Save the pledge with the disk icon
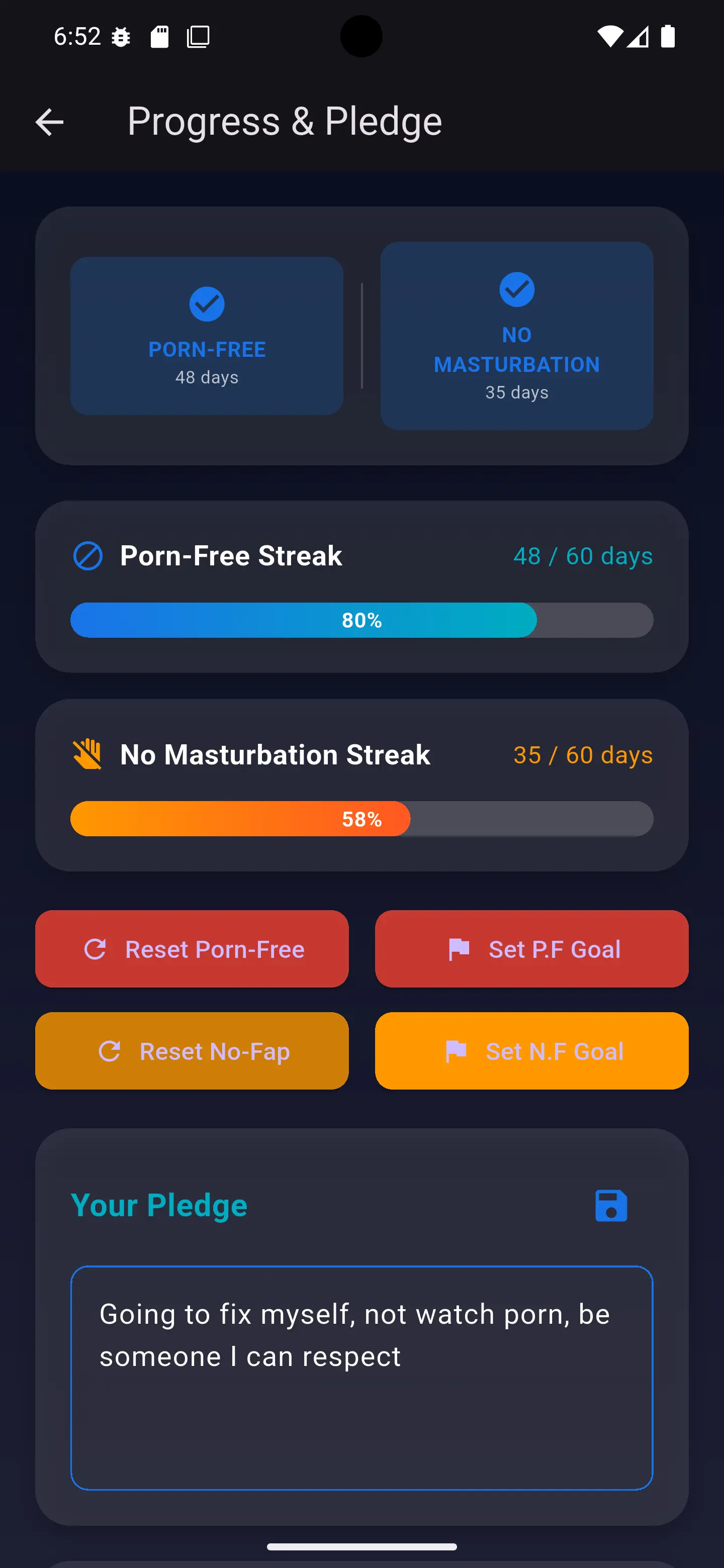This screenshot has height=1568, width=724. click(611, 1206)
